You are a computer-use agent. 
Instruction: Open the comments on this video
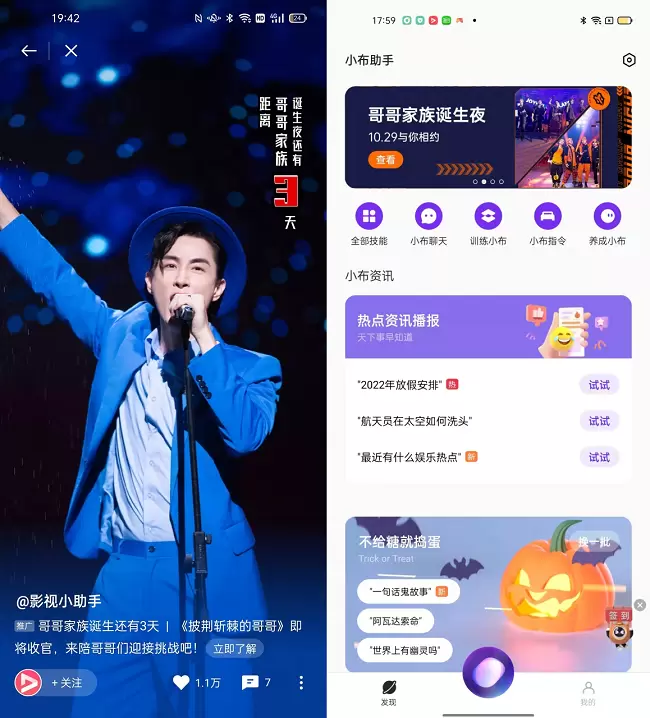click(250, 683)
